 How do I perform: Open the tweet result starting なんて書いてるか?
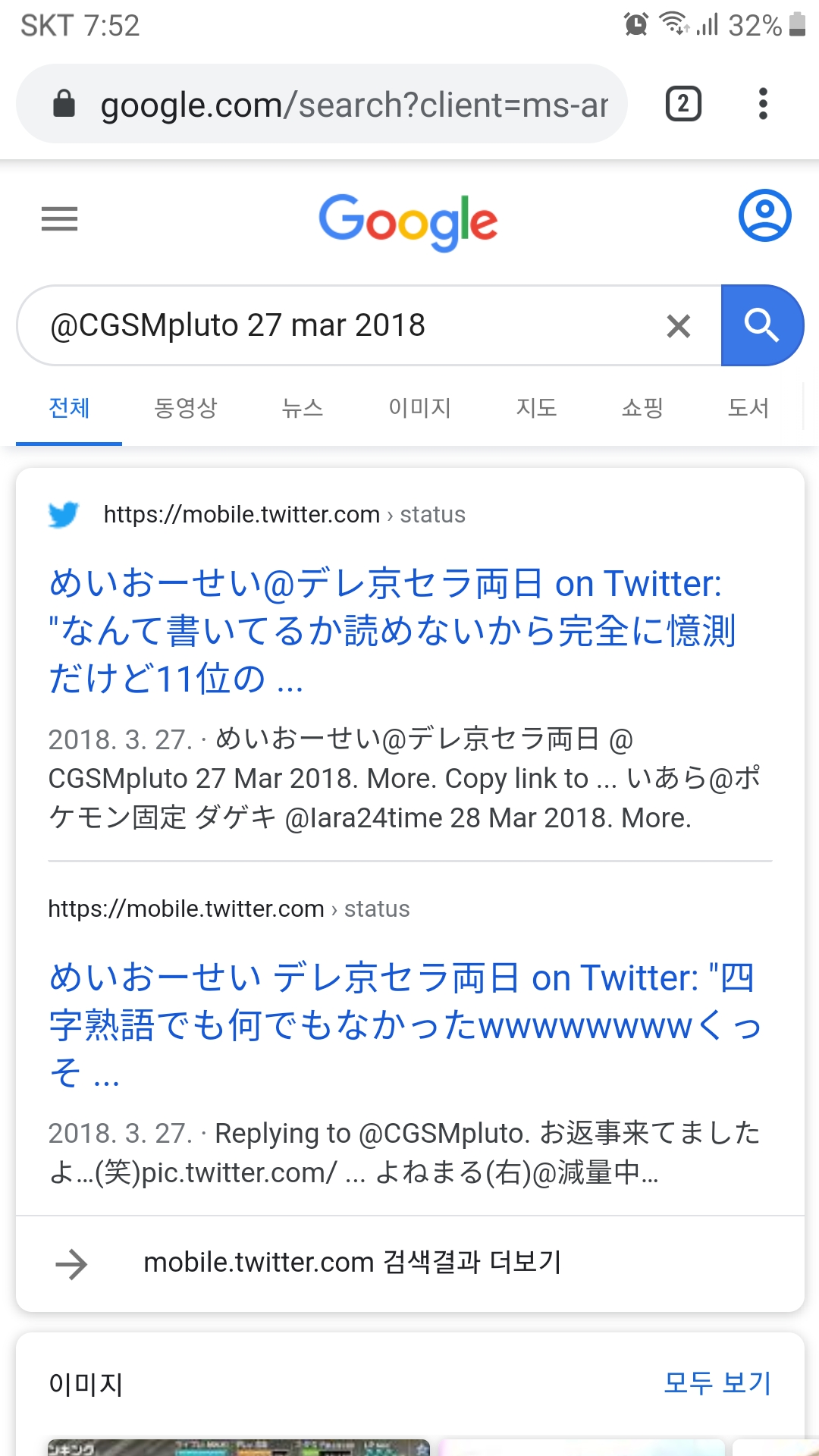pyautogui.click(x=391, y=631)
